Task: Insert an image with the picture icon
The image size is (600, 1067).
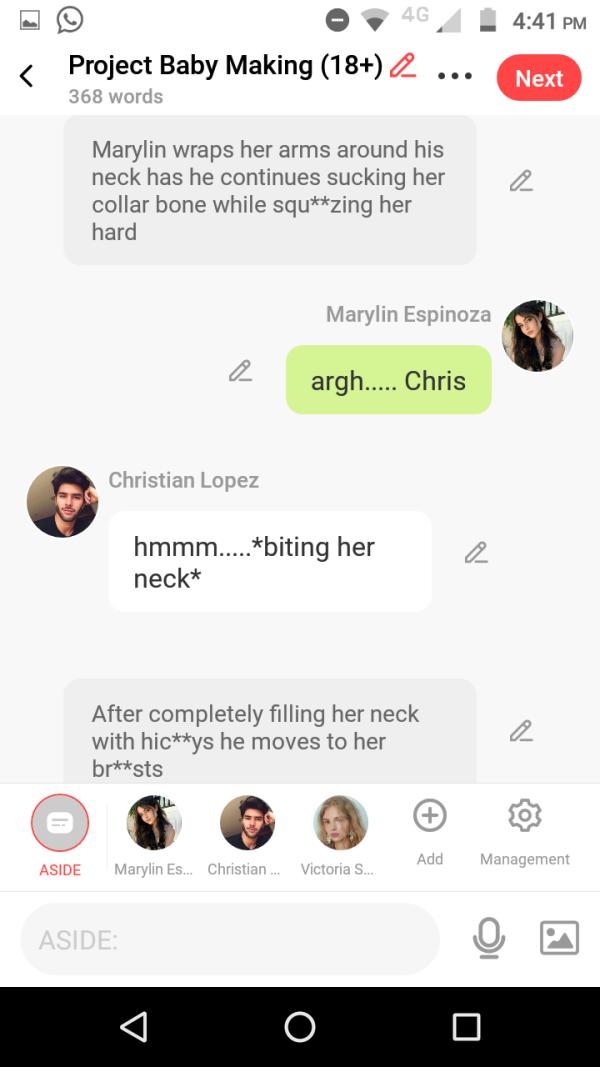Action: click(x=559, y=937)
